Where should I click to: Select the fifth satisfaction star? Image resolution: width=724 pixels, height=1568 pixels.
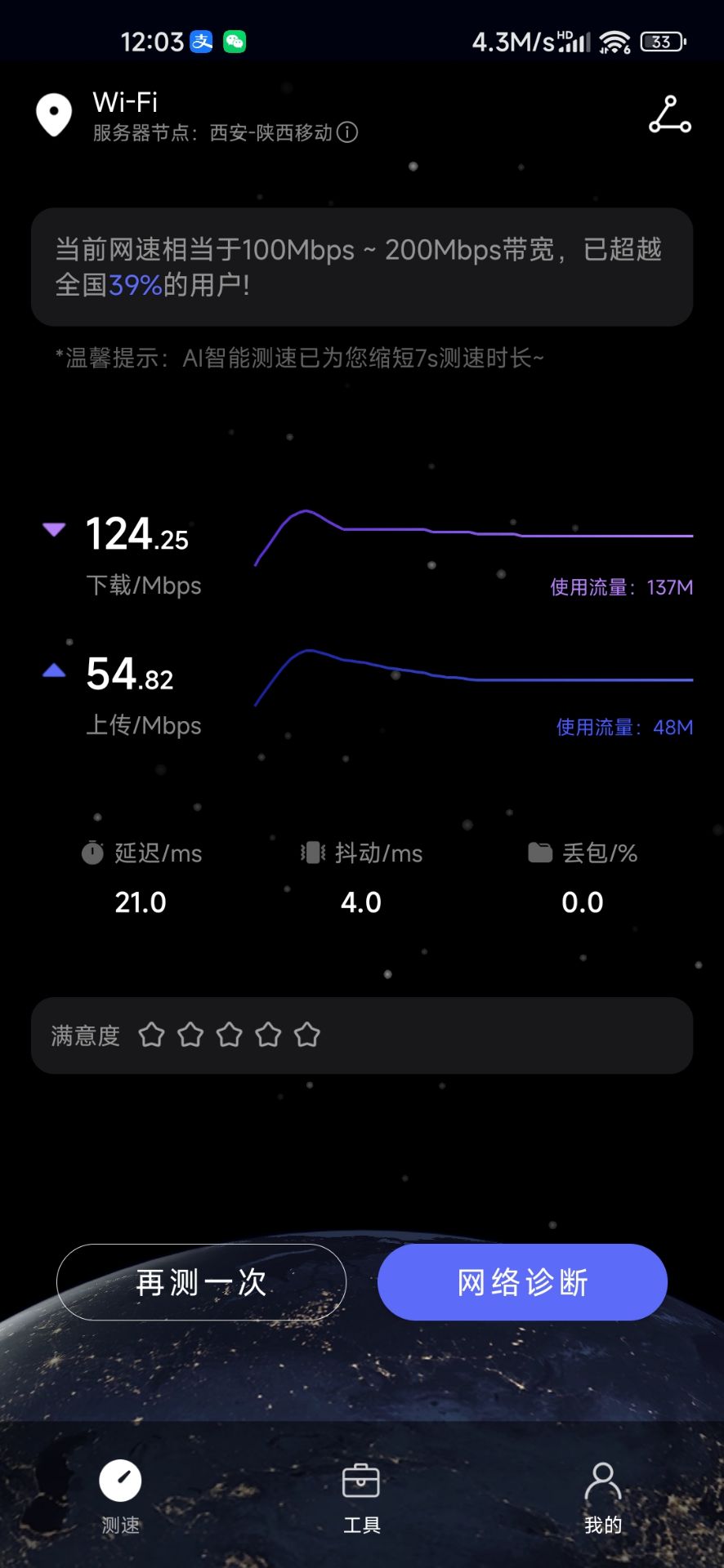coord(308,1034)
